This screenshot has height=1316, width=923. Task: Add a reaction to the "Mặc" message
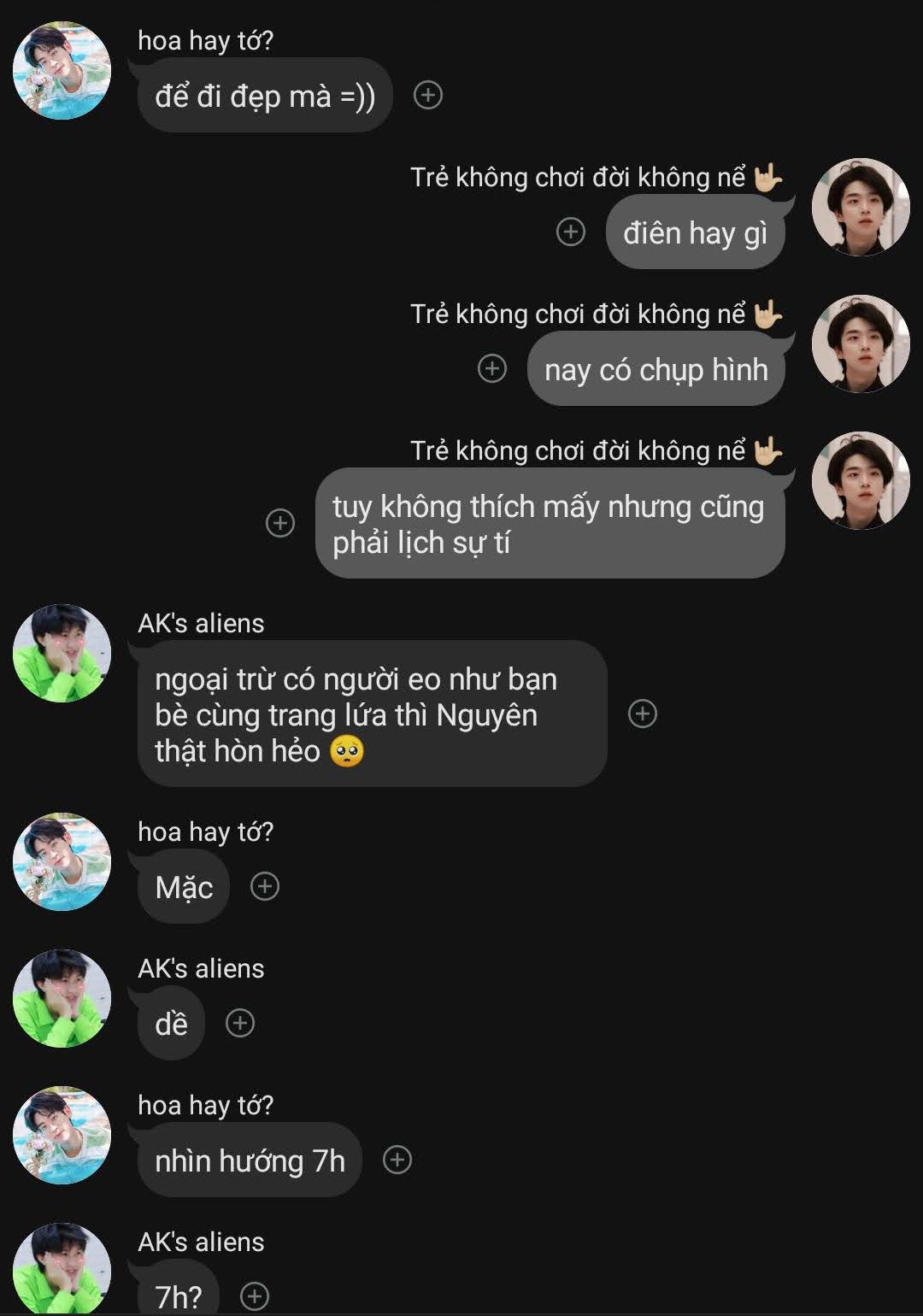[265, 886]
